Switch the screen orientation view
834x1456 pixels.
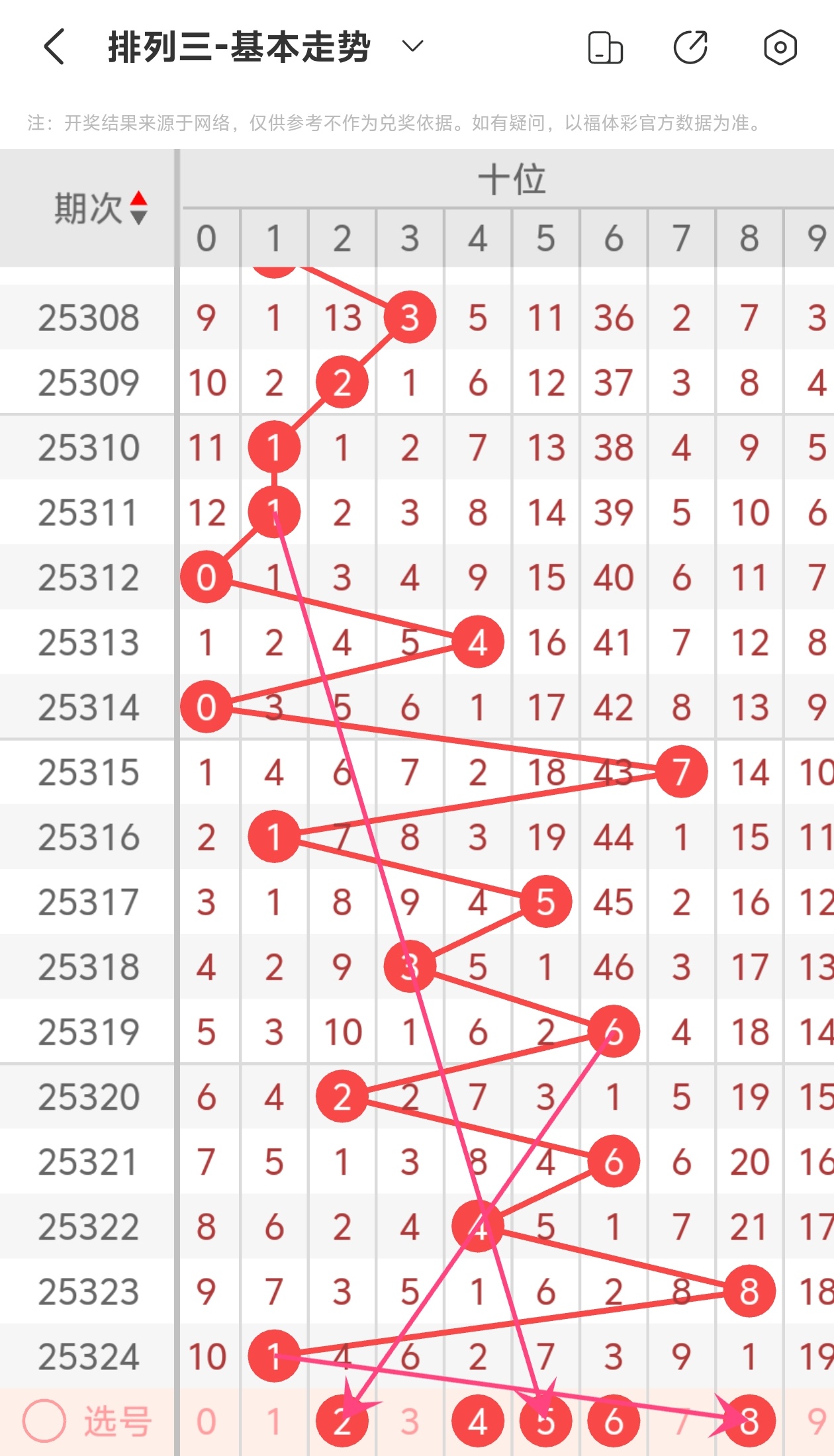point(605,48)
